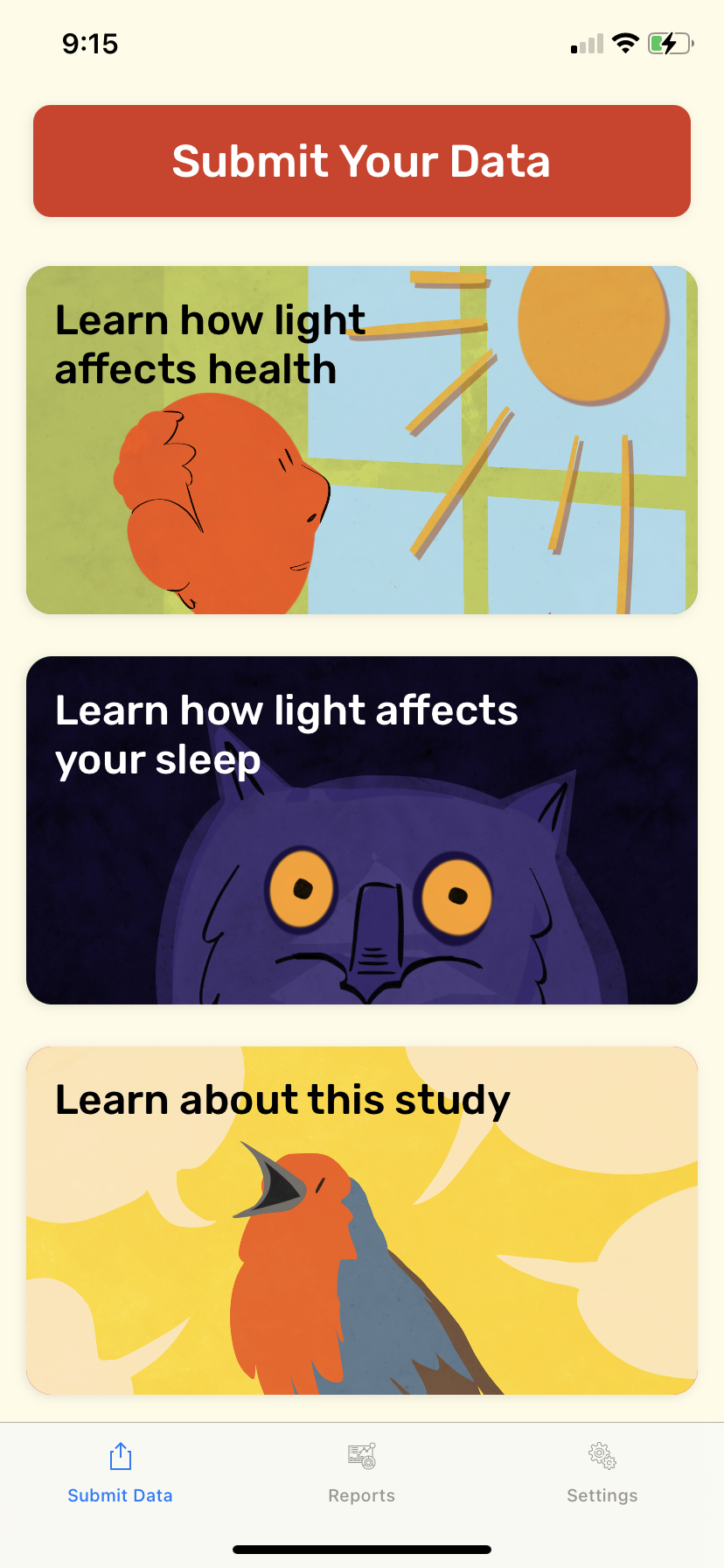Tap the Submit Your Data button

(362, 161)
